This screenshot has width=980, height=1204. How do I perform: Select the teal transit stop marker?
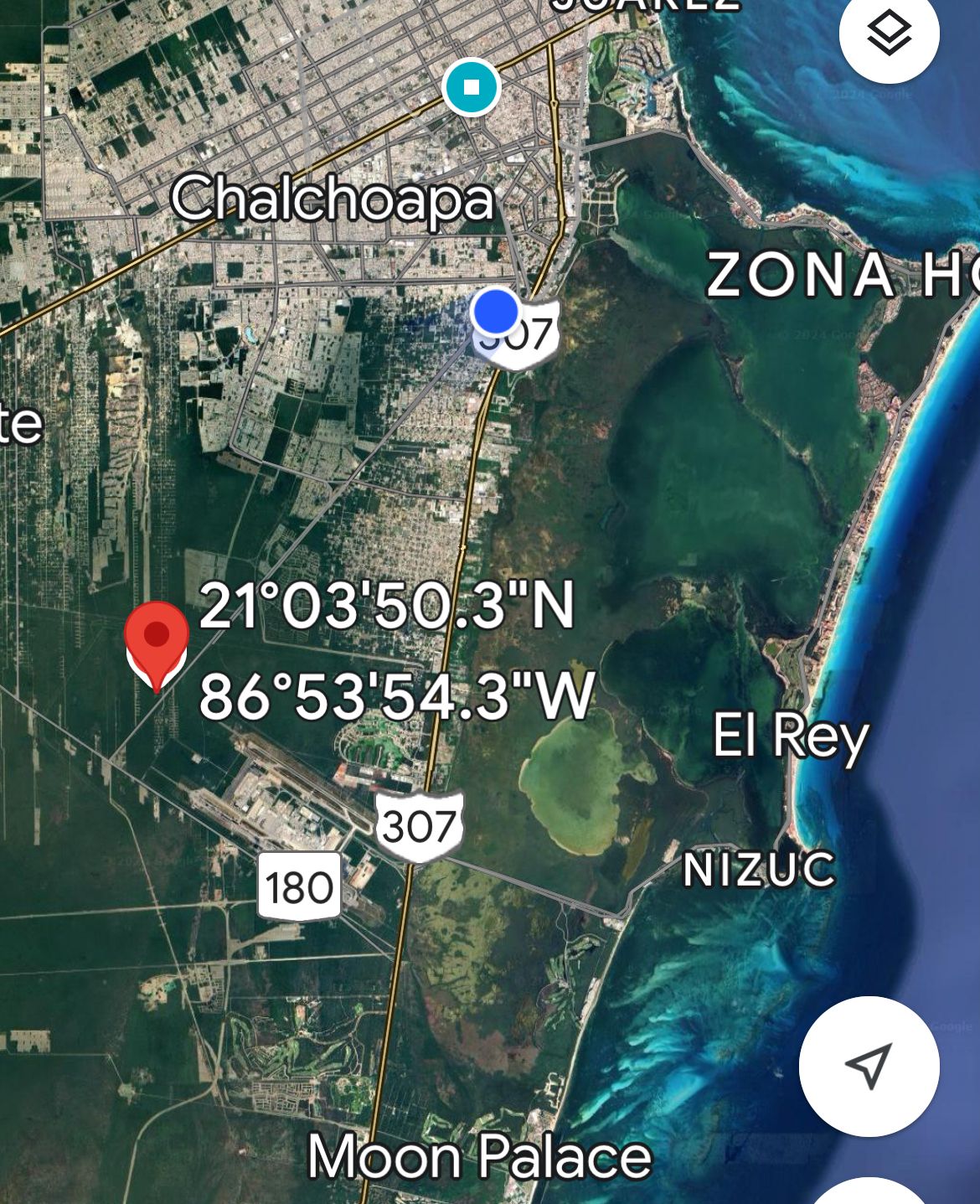tap(472, 87)
